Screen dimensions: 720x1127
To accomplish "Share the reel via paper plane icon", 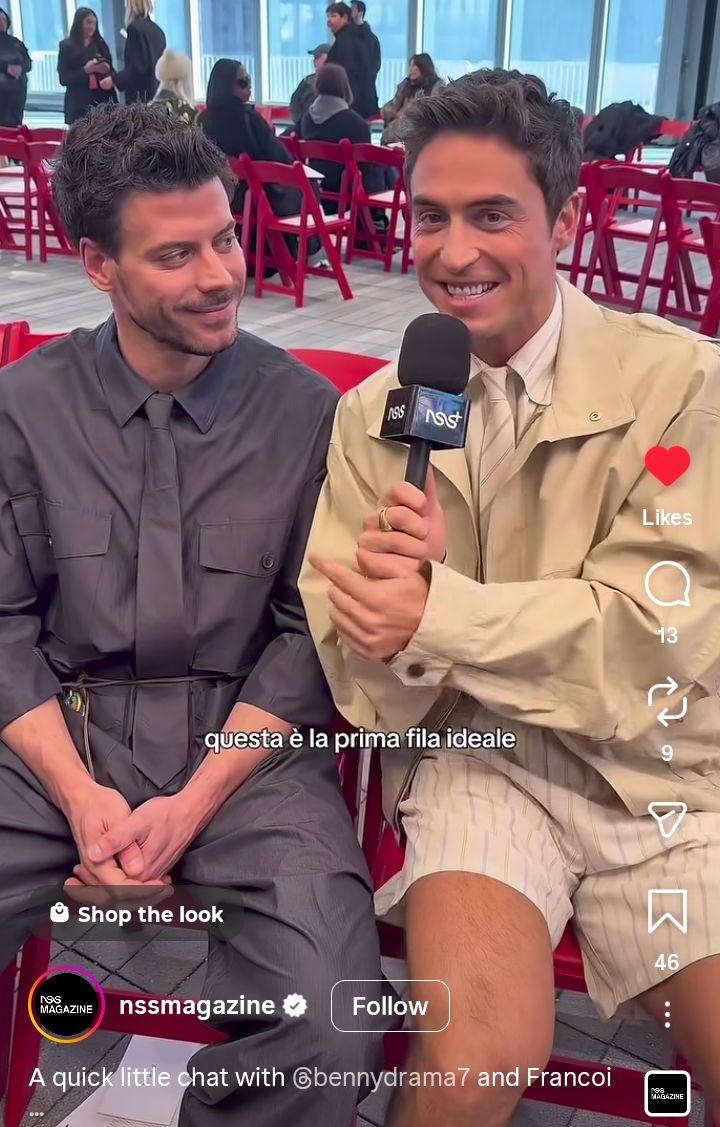I will 667,819.
